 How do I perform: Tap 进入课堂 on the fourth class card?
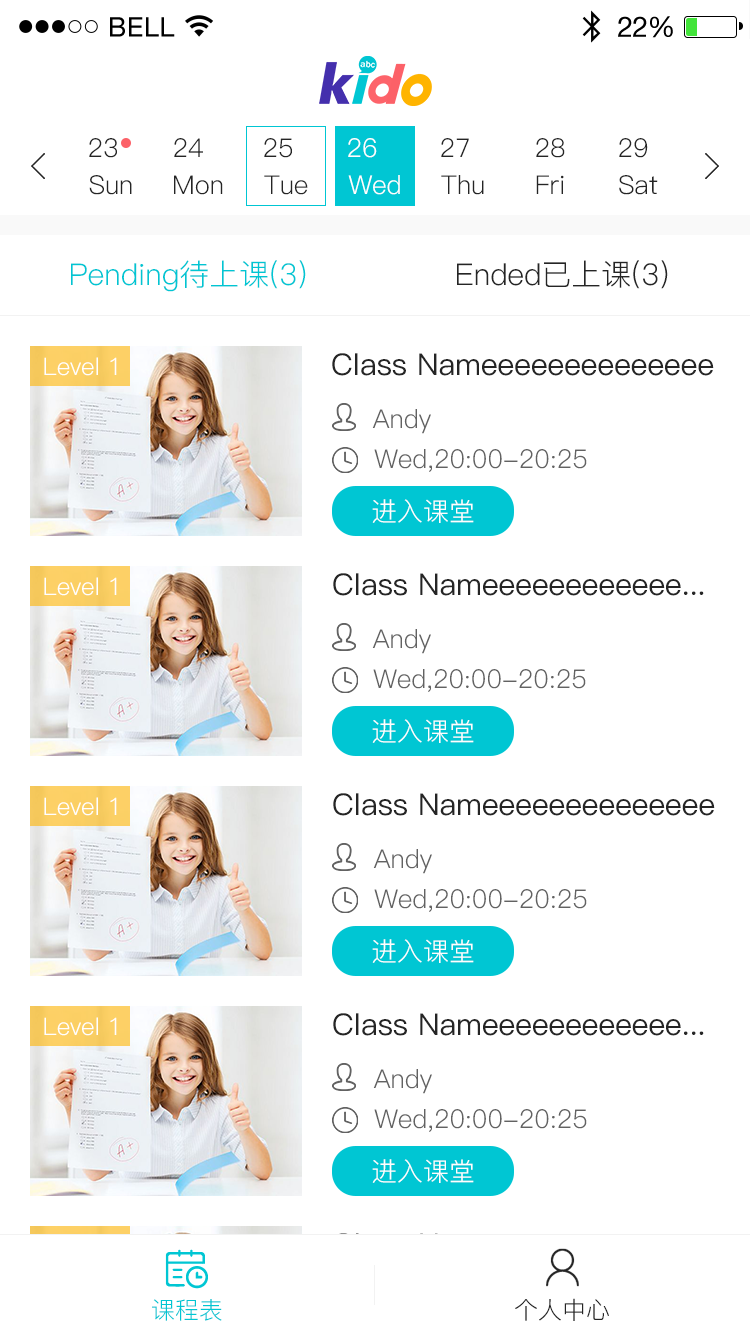422,1172
